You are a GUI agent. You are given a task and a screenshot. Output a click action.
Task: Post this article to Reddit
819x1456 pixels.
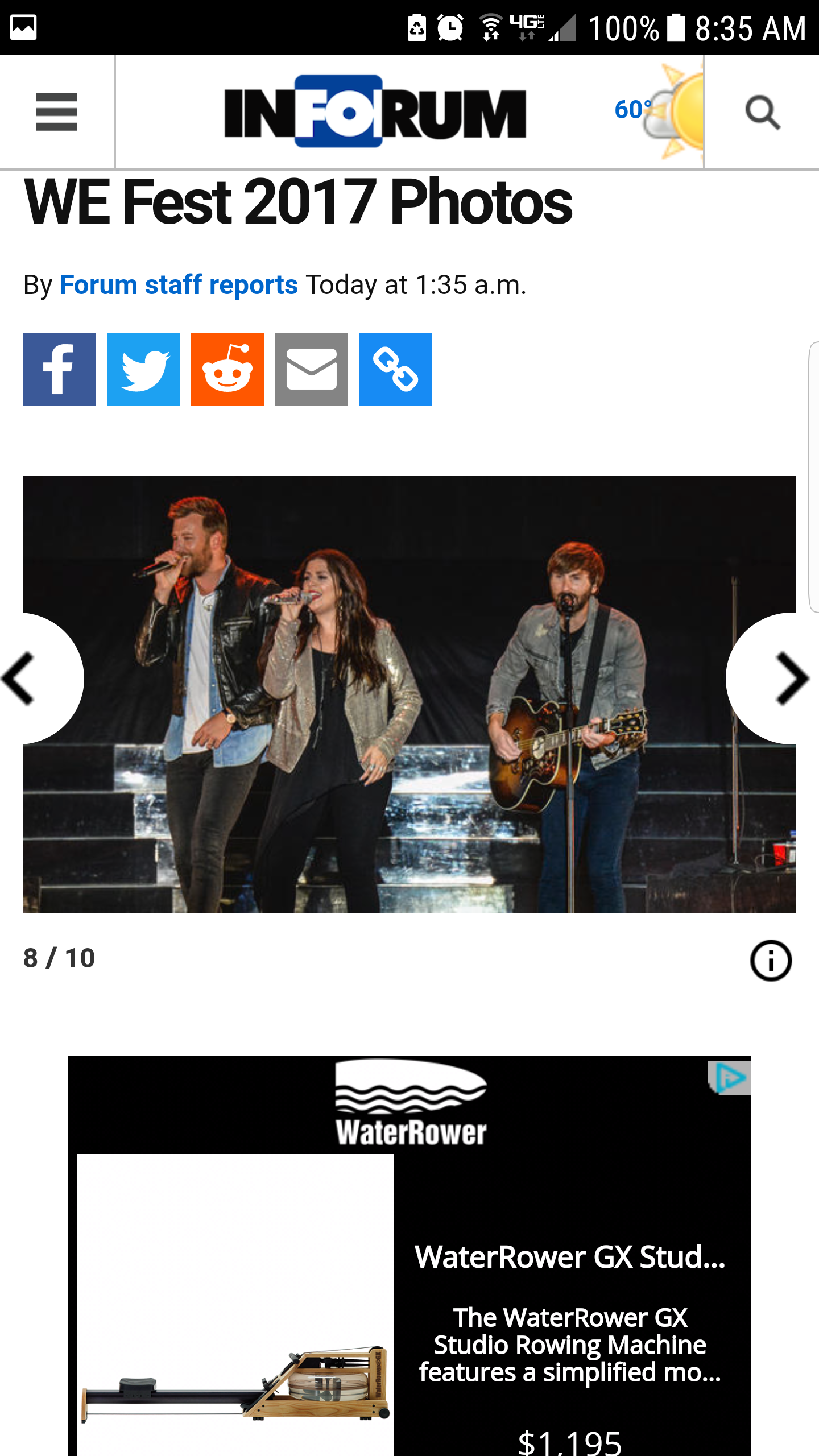(x=227, y=369)
